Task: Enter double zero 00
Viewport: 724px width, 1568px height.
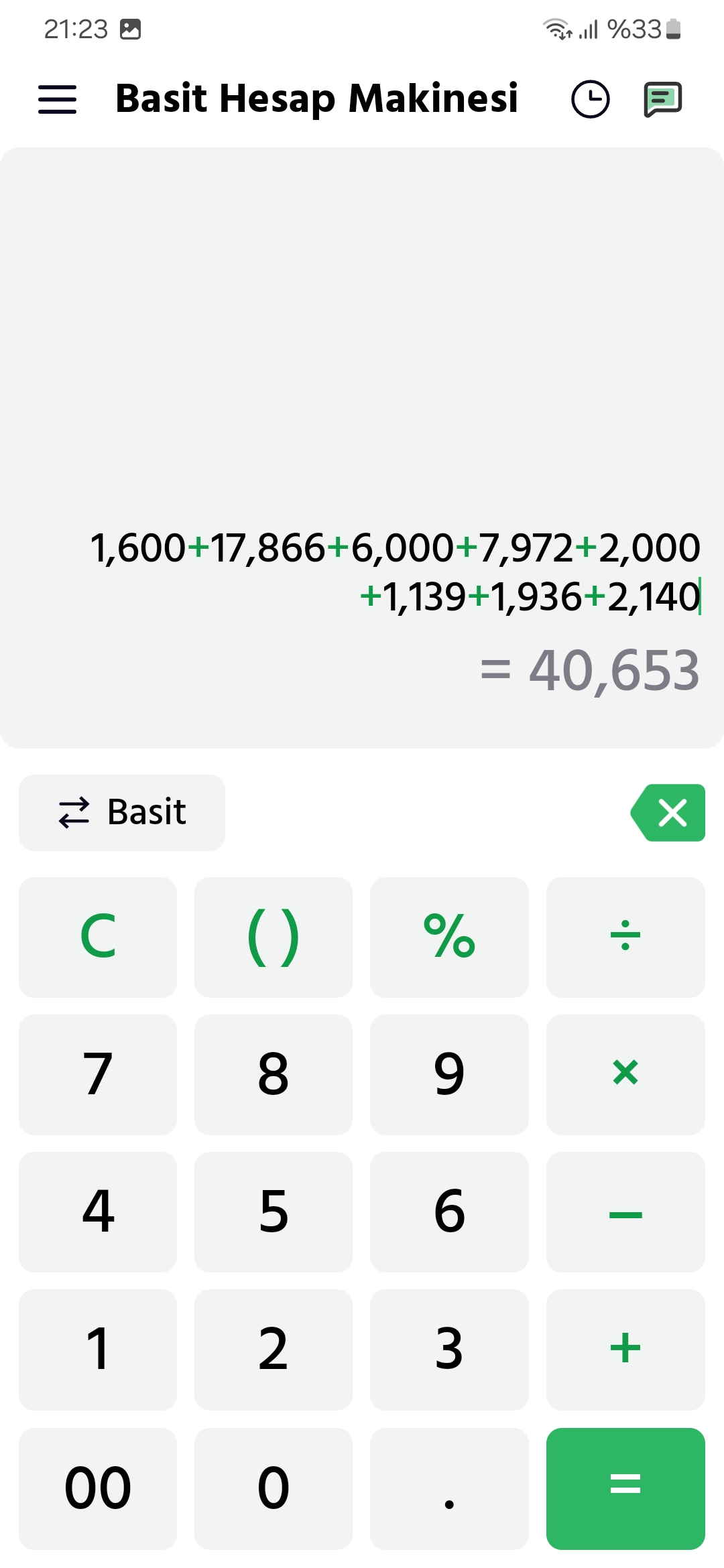Action: 98,1488
